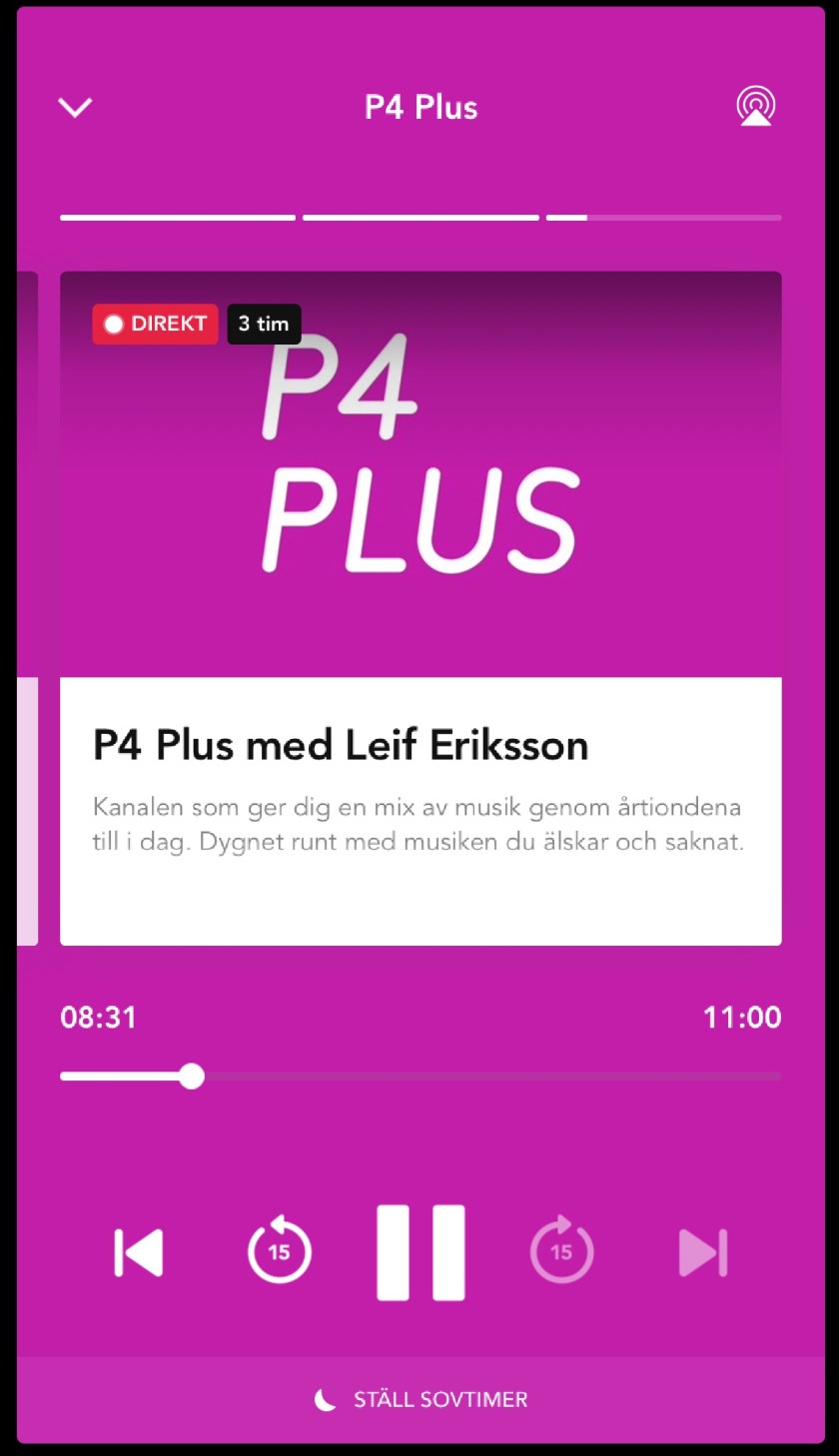Viewport: 839px width, 1456px height.
Task: Set the sleep timer (Ställ sovtimer)
Action: pos(420,1399)
